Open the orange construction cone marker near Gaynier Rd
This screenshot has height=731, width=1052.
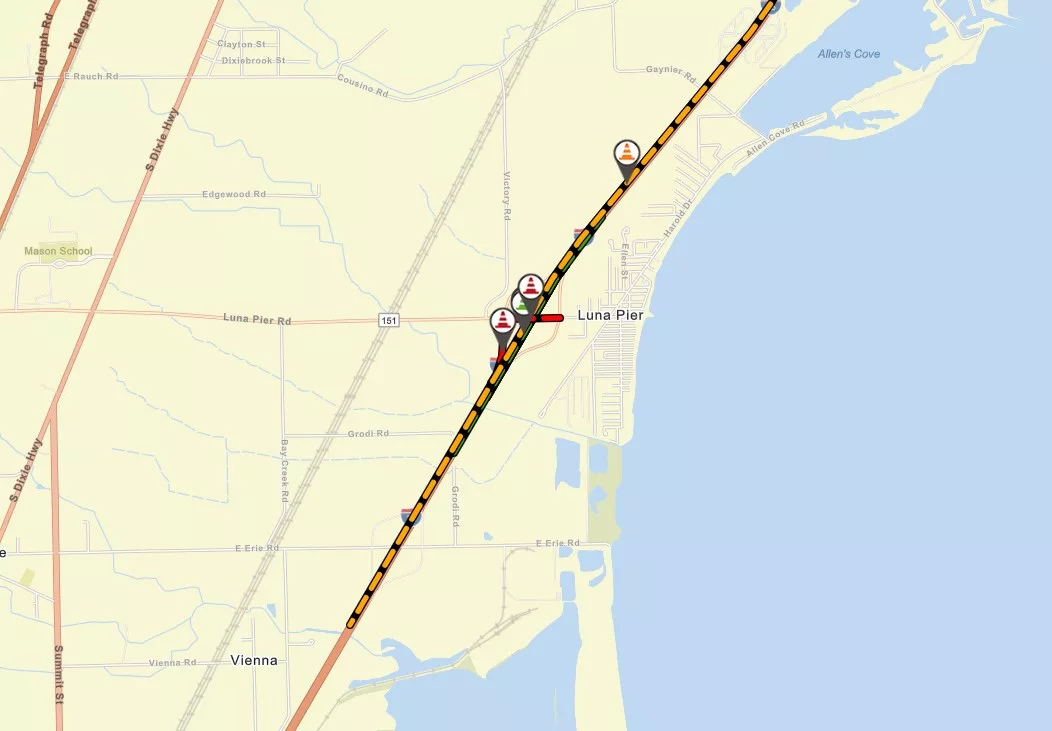(627, 154)
